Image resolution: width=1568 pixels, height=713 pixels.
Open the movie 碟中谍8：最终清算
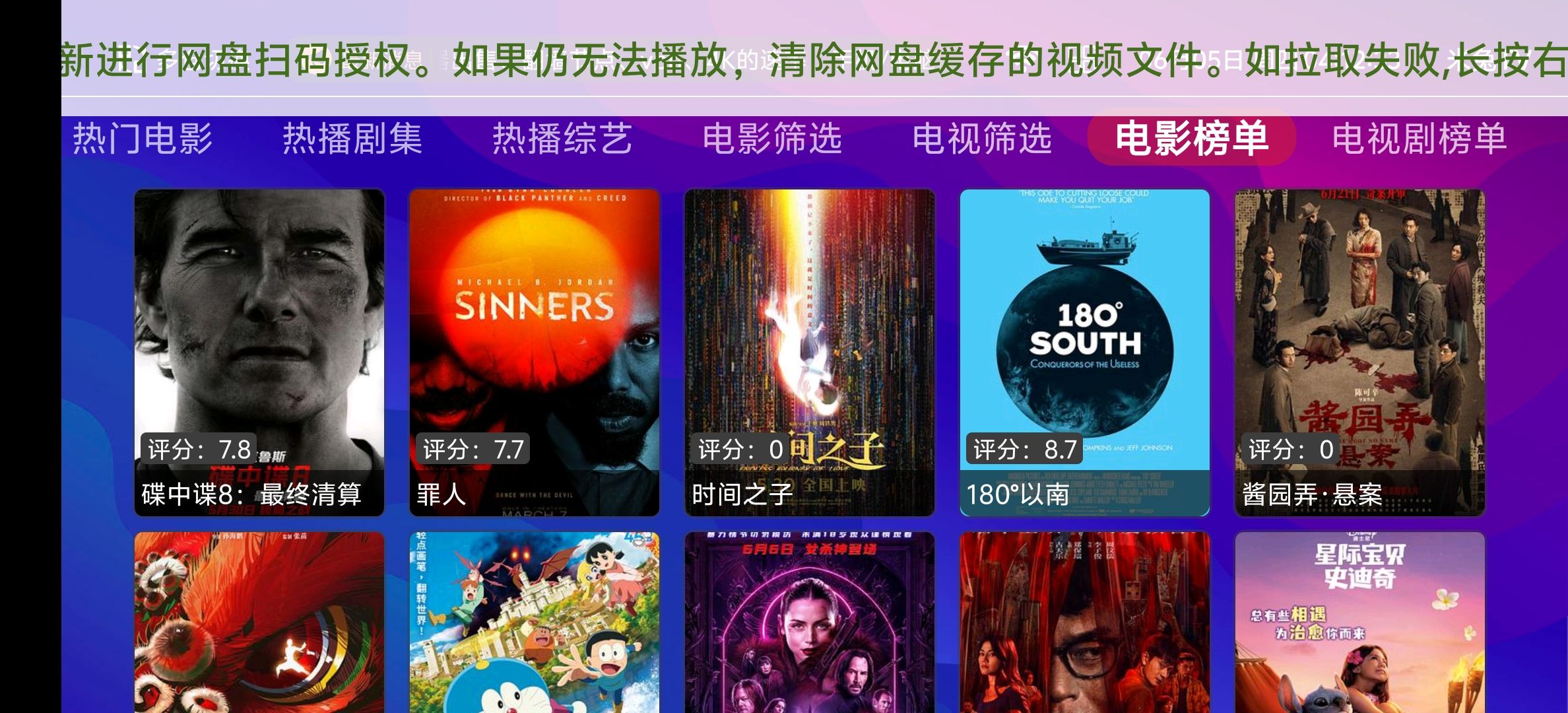(259, 352)
